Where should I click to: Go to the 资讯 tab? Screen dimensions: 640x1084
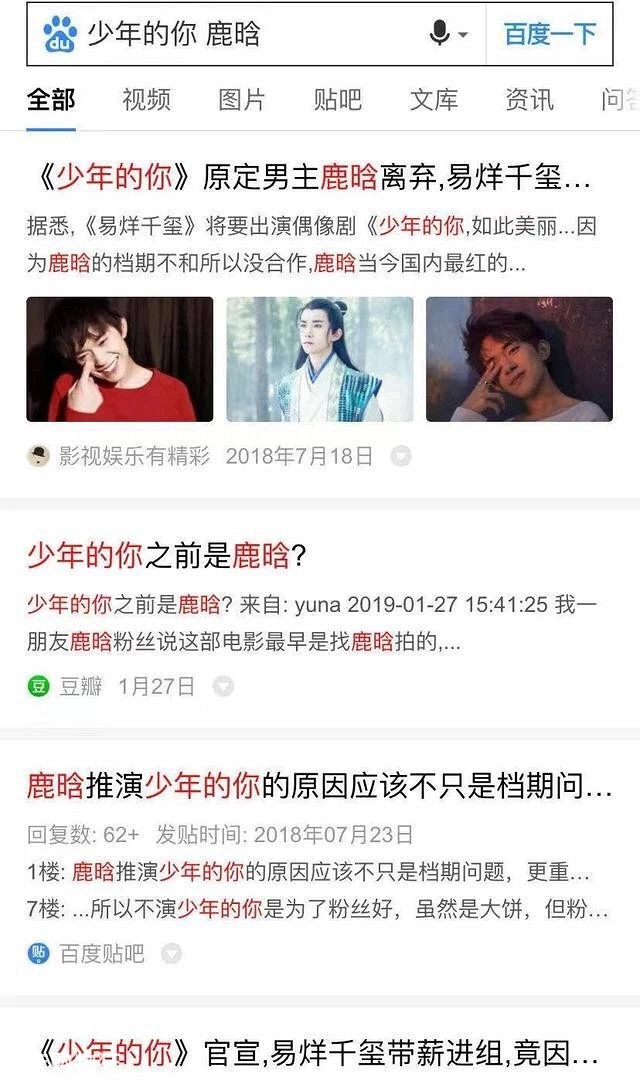click(529, 100)
